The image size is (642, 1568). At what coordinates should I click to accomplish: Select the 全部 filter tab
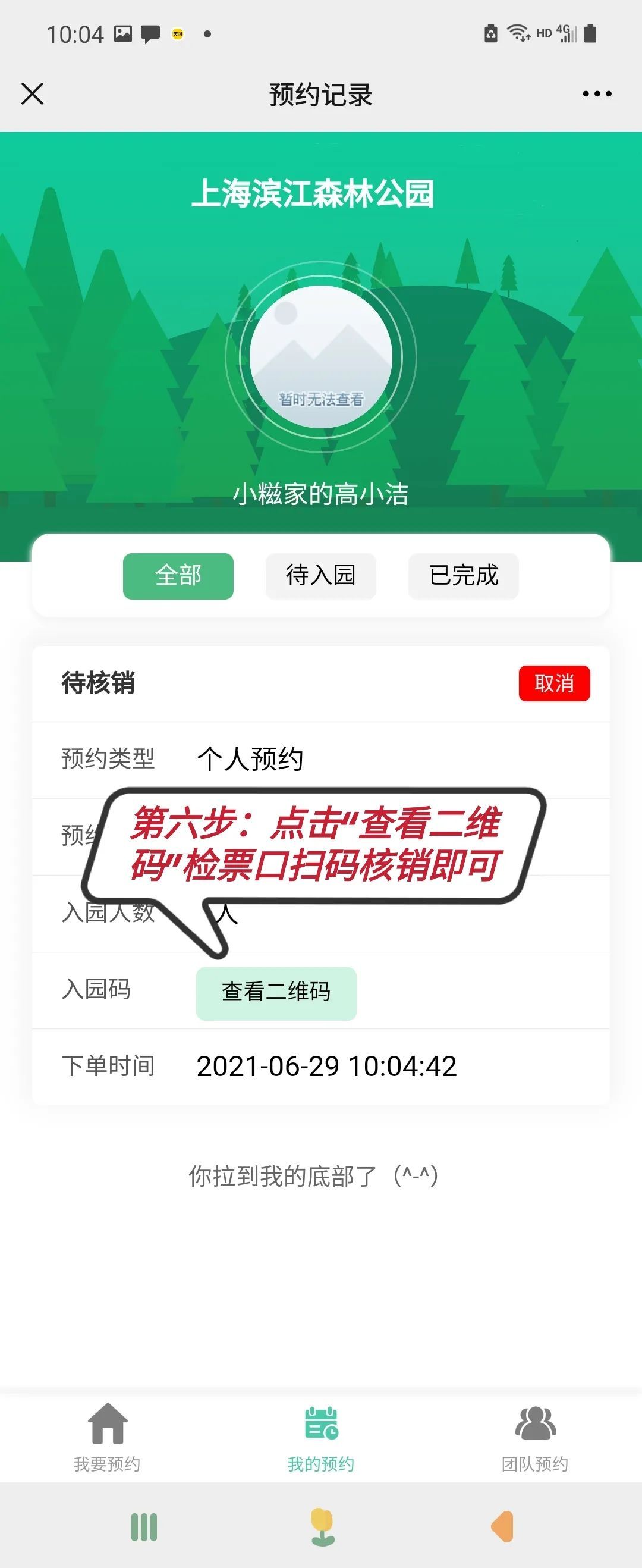178,576
